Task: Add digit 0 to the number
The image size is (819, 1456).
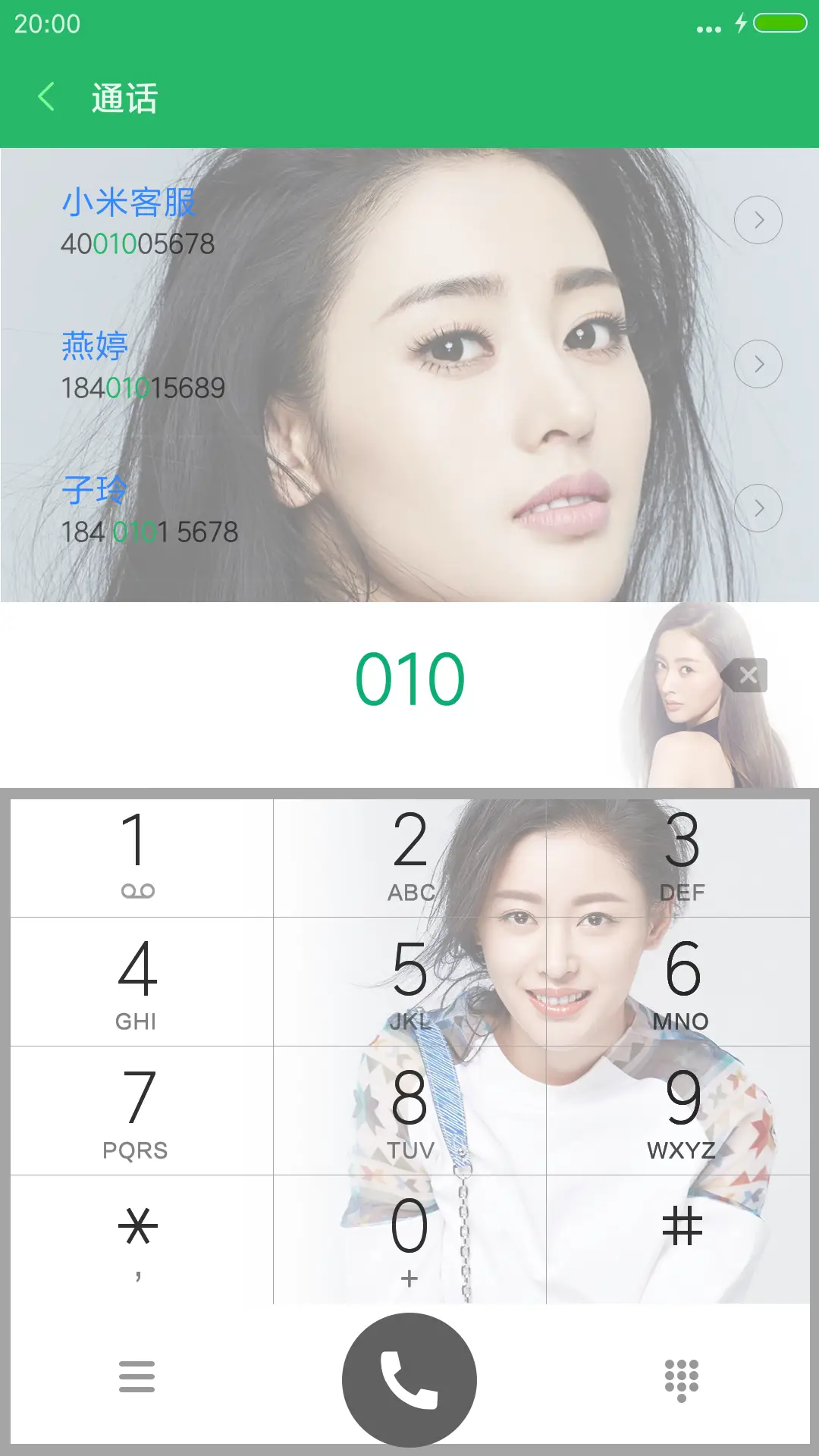Action: tap(410, 1241)
